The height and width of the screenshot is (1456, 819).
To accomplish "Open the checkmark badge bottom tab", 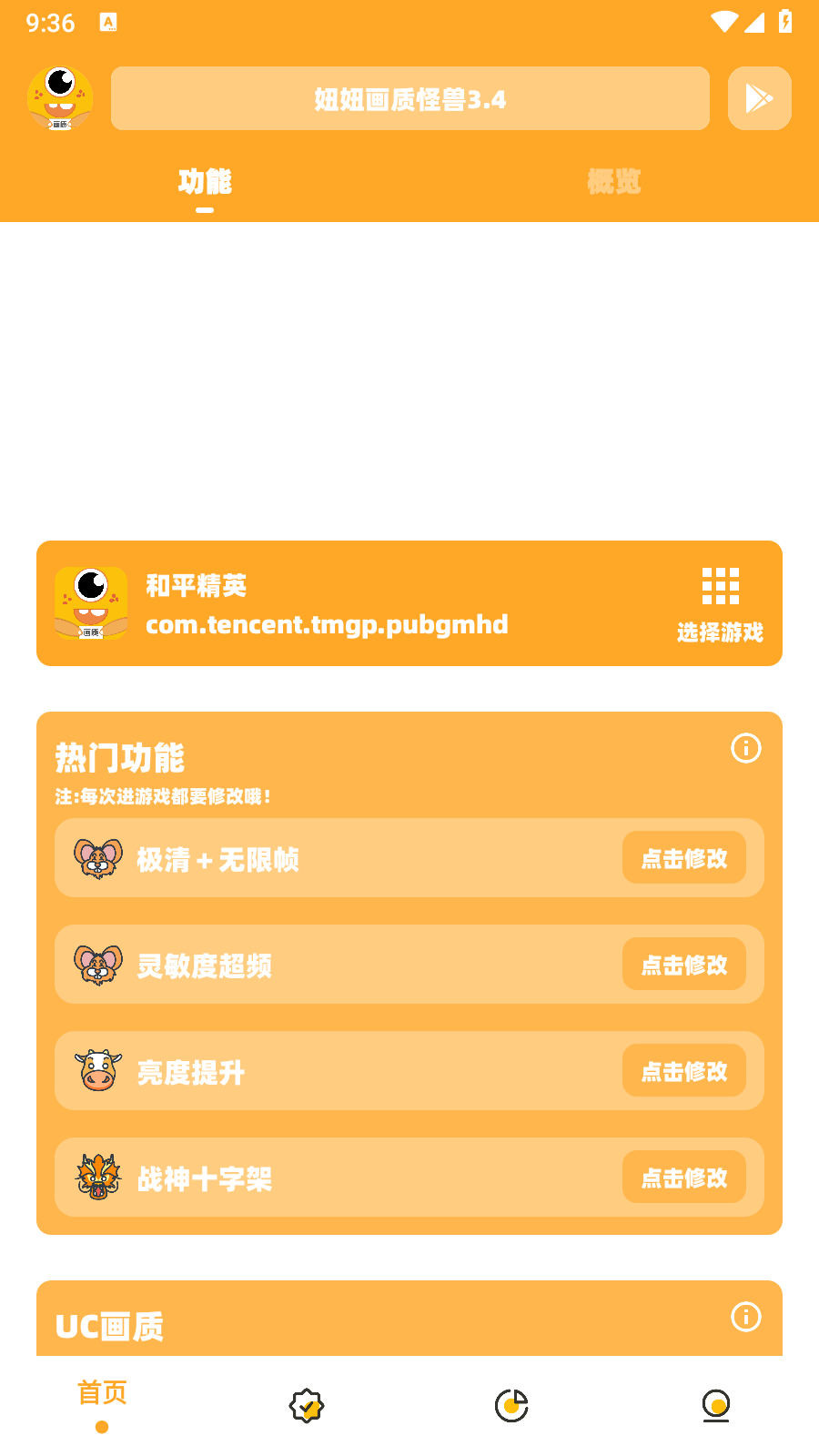I will 307,1406.
